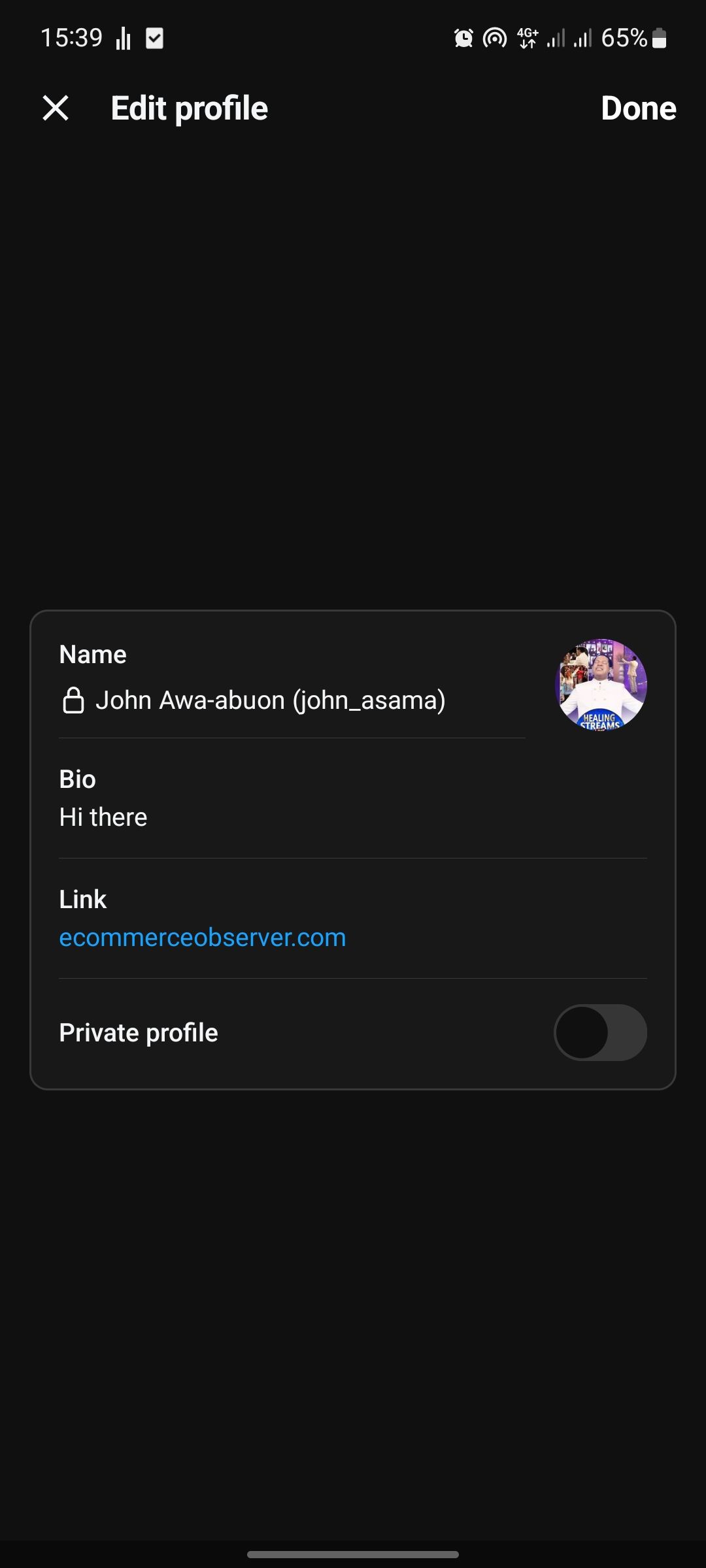Tap Done to save profile changes
Image resolution: width=706 pixels, height=1568 pixels.
(637, 108)
